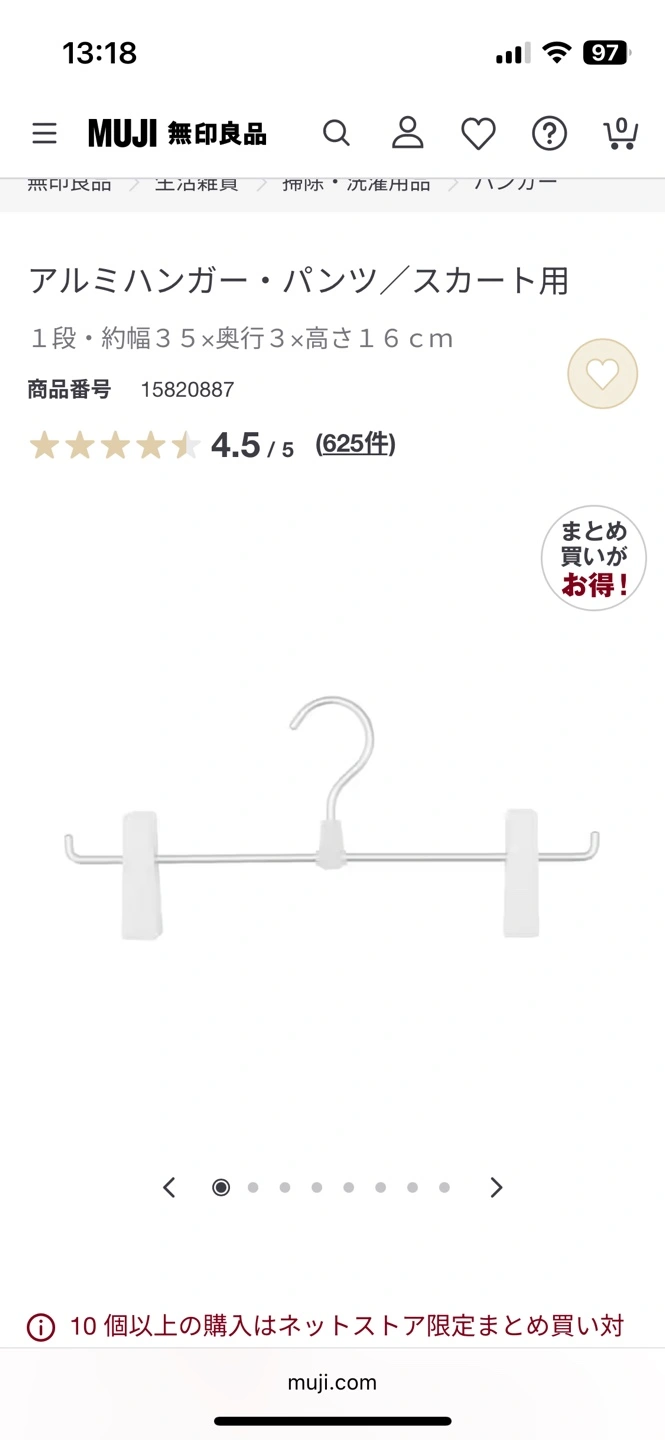Open the hamburger menu
The height and width of the screenshot is (1440, 665).
(44, 133)
